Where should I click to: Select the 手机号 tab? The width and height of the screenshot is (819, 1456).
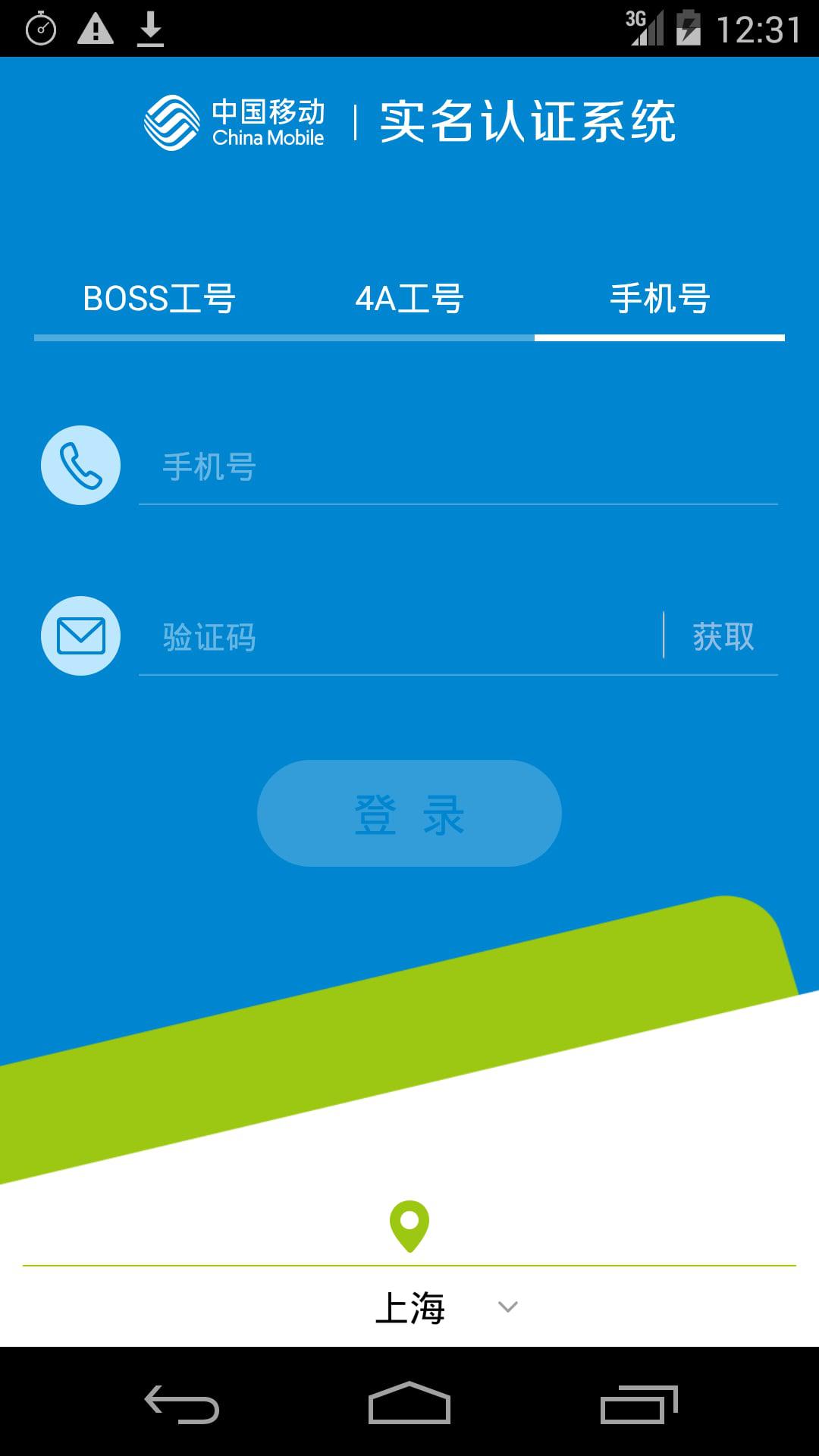coord(659,299)
